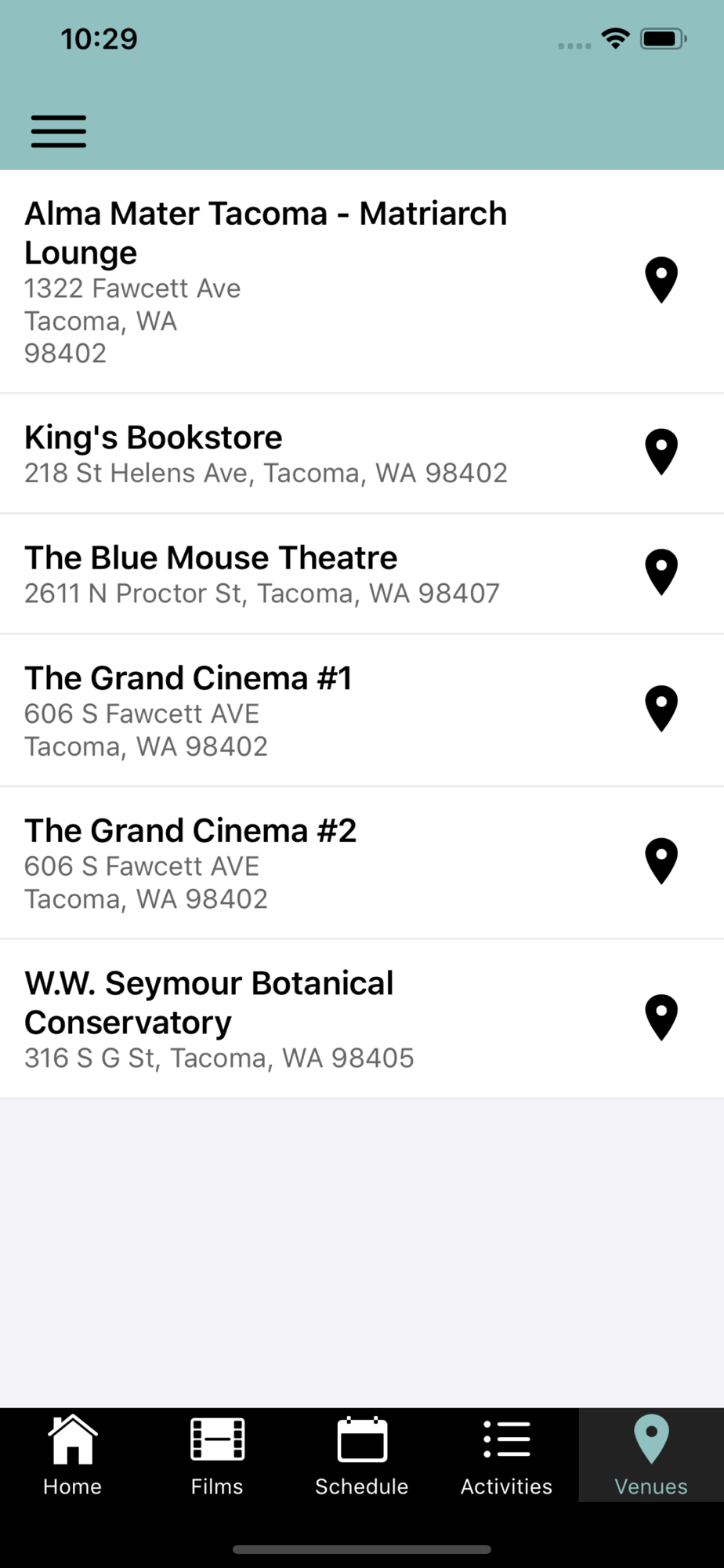This screenshot has height=1568, width=724.
Task: Tap the location pin beside The Grand Cinema #1
Action: [x=661, y=709]
